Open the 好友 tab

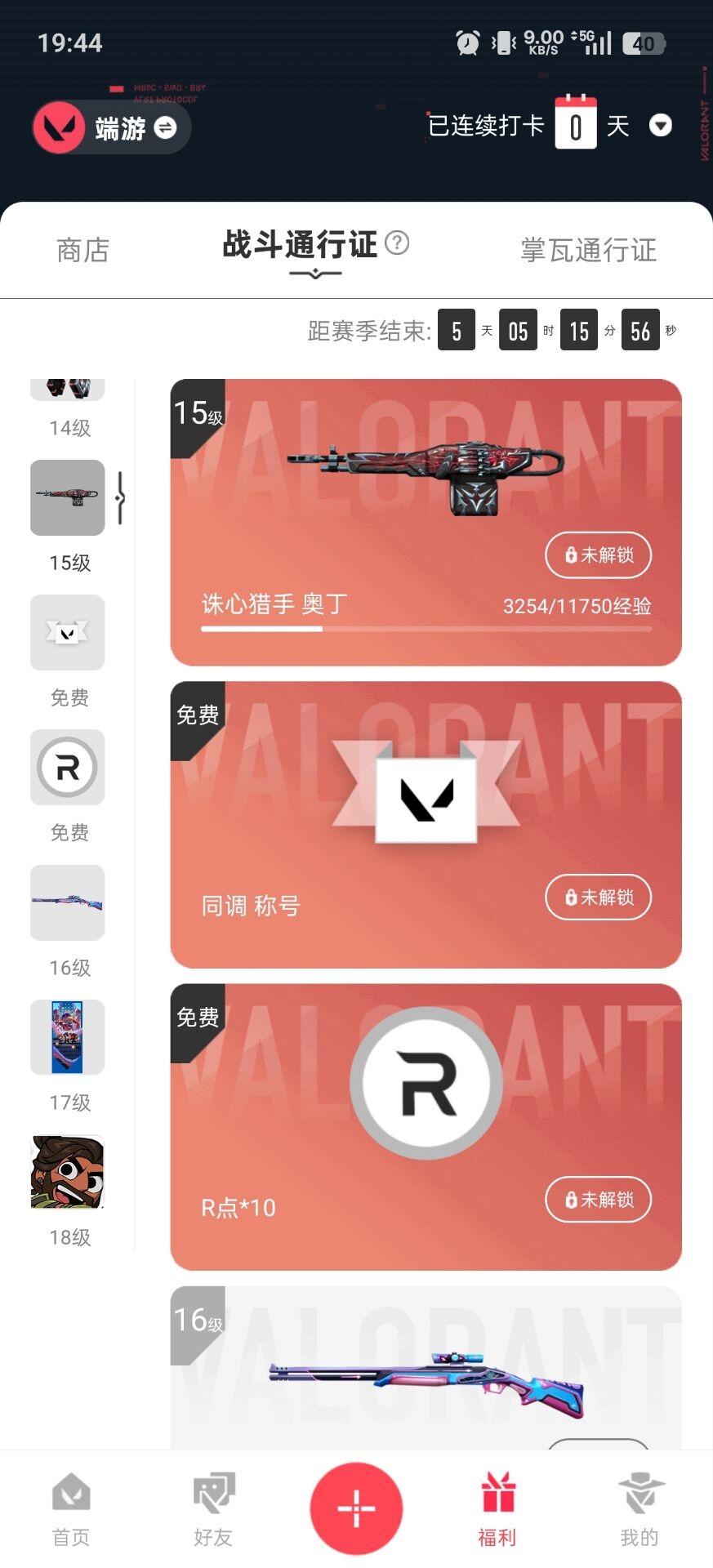click(x=213, y=1509)
